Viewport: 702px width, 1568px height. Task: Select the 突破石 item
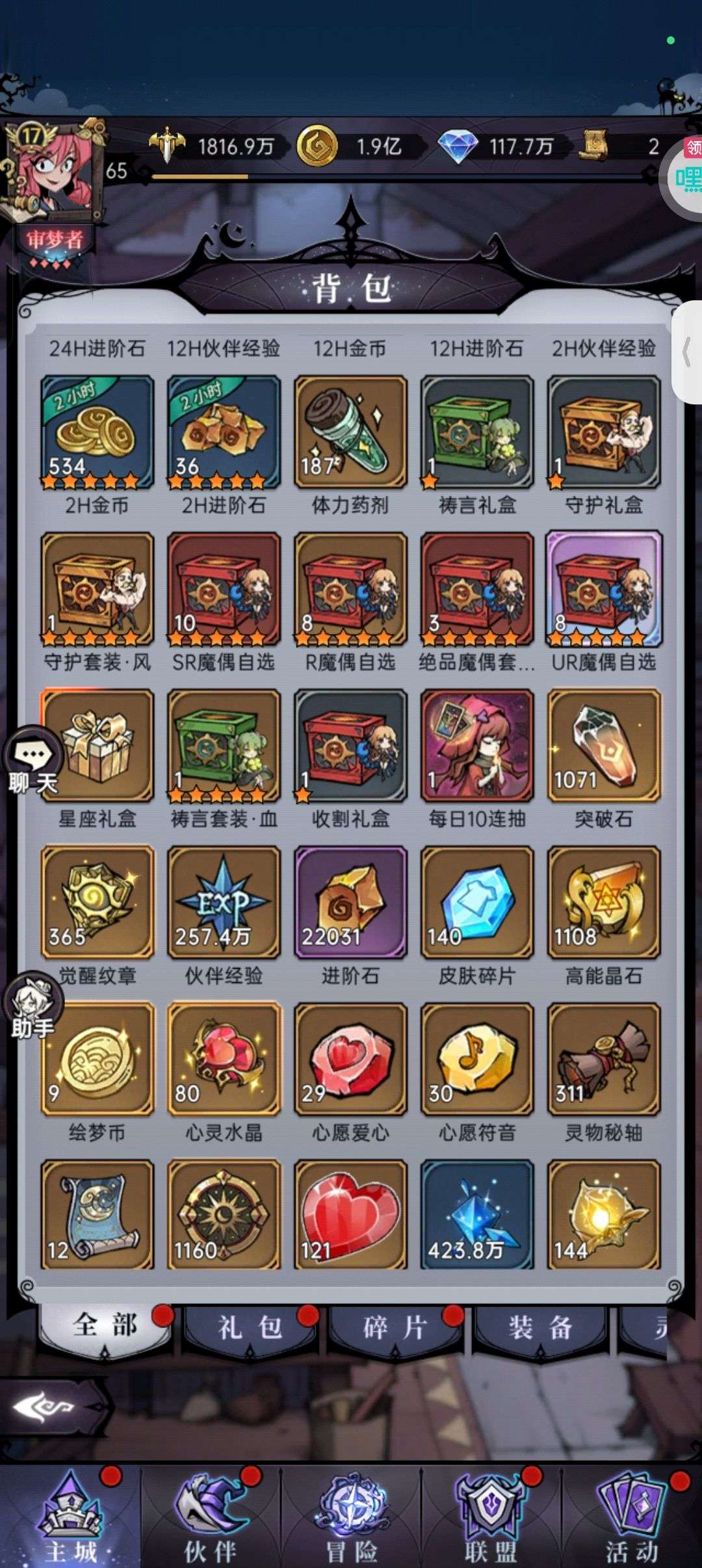click(x=604, y=746)
